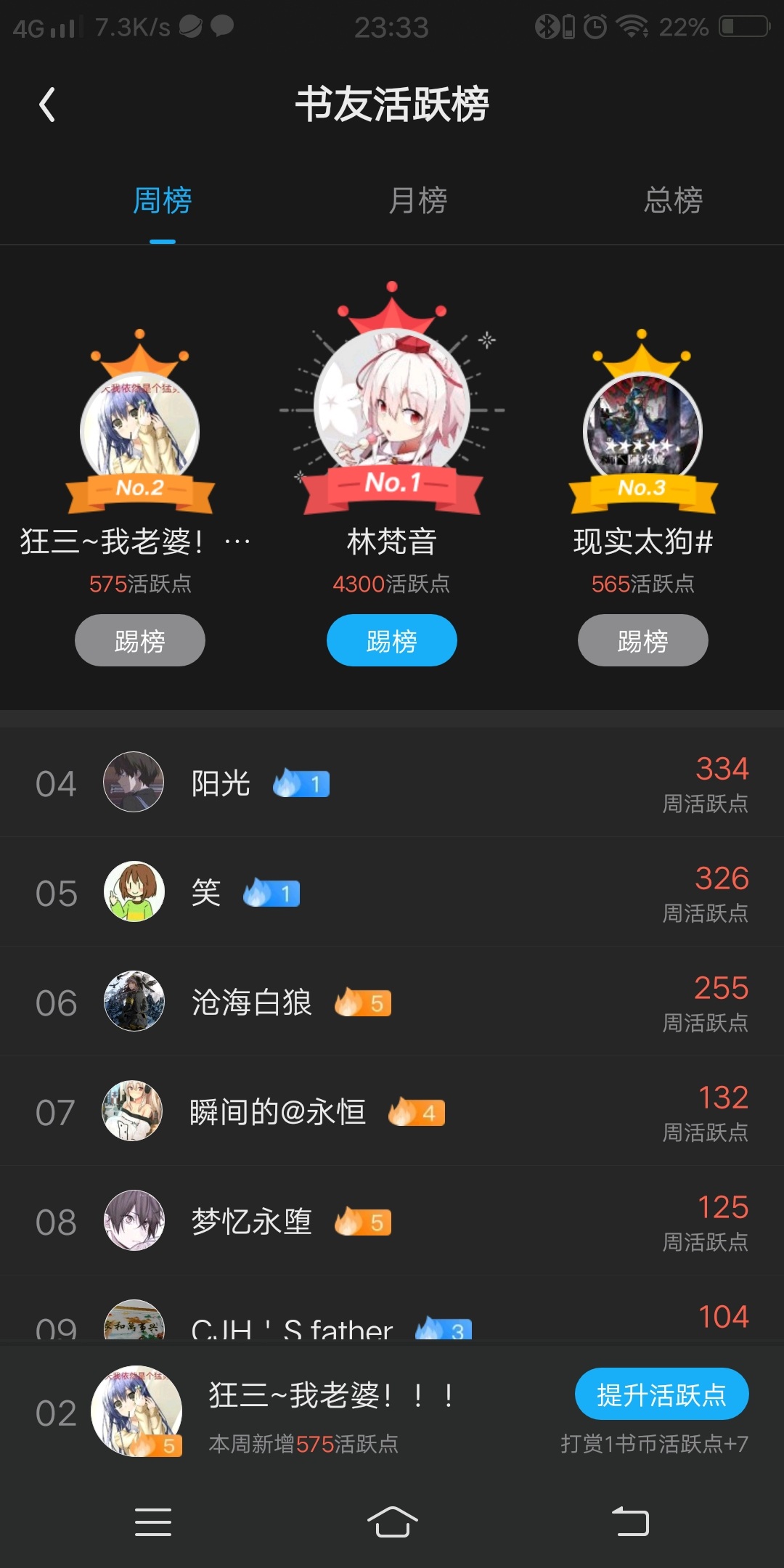784x1568 pixels.
Task: Open 现实太狗#'s No.3 avatar
Action: (642, 430)
